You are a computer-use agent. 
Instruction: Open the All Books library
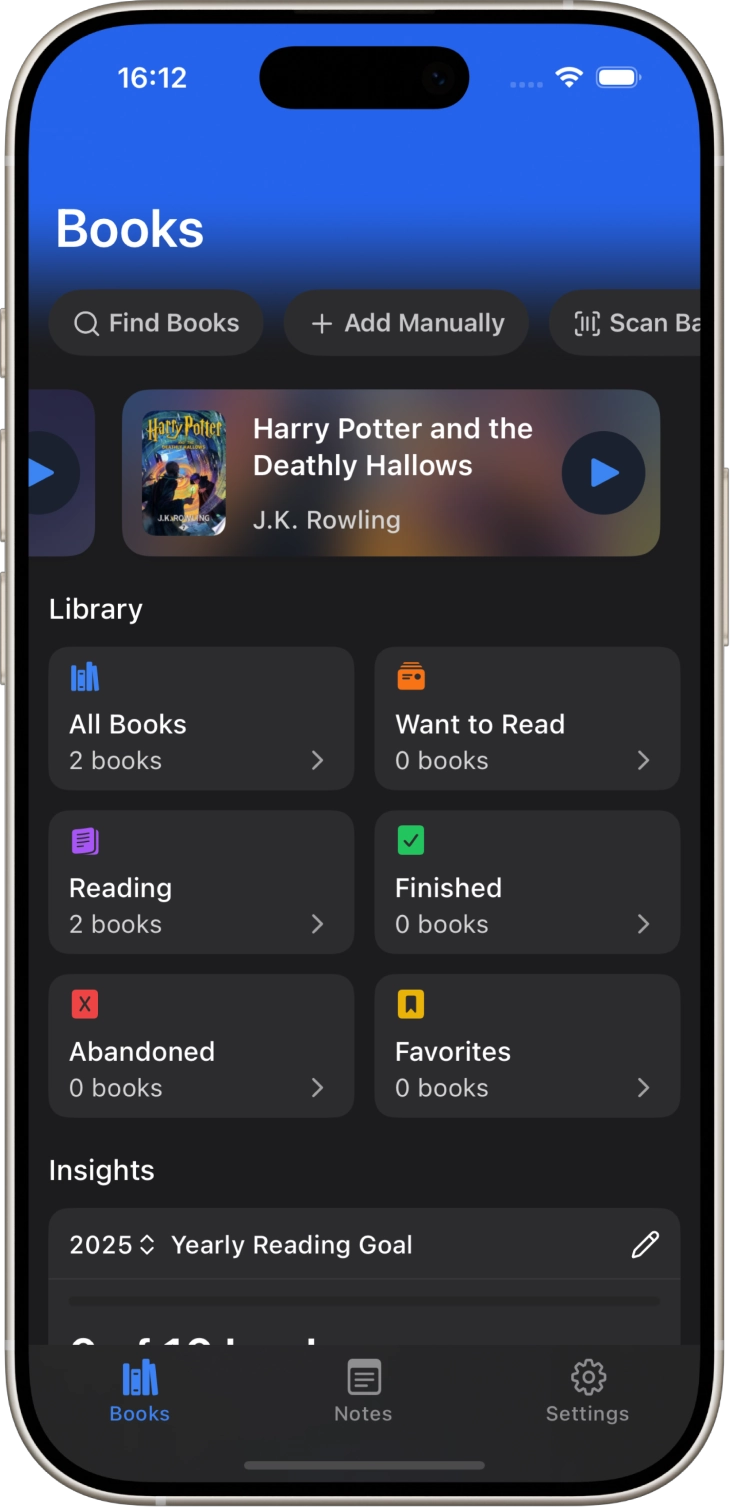click(x=201, y=718)
